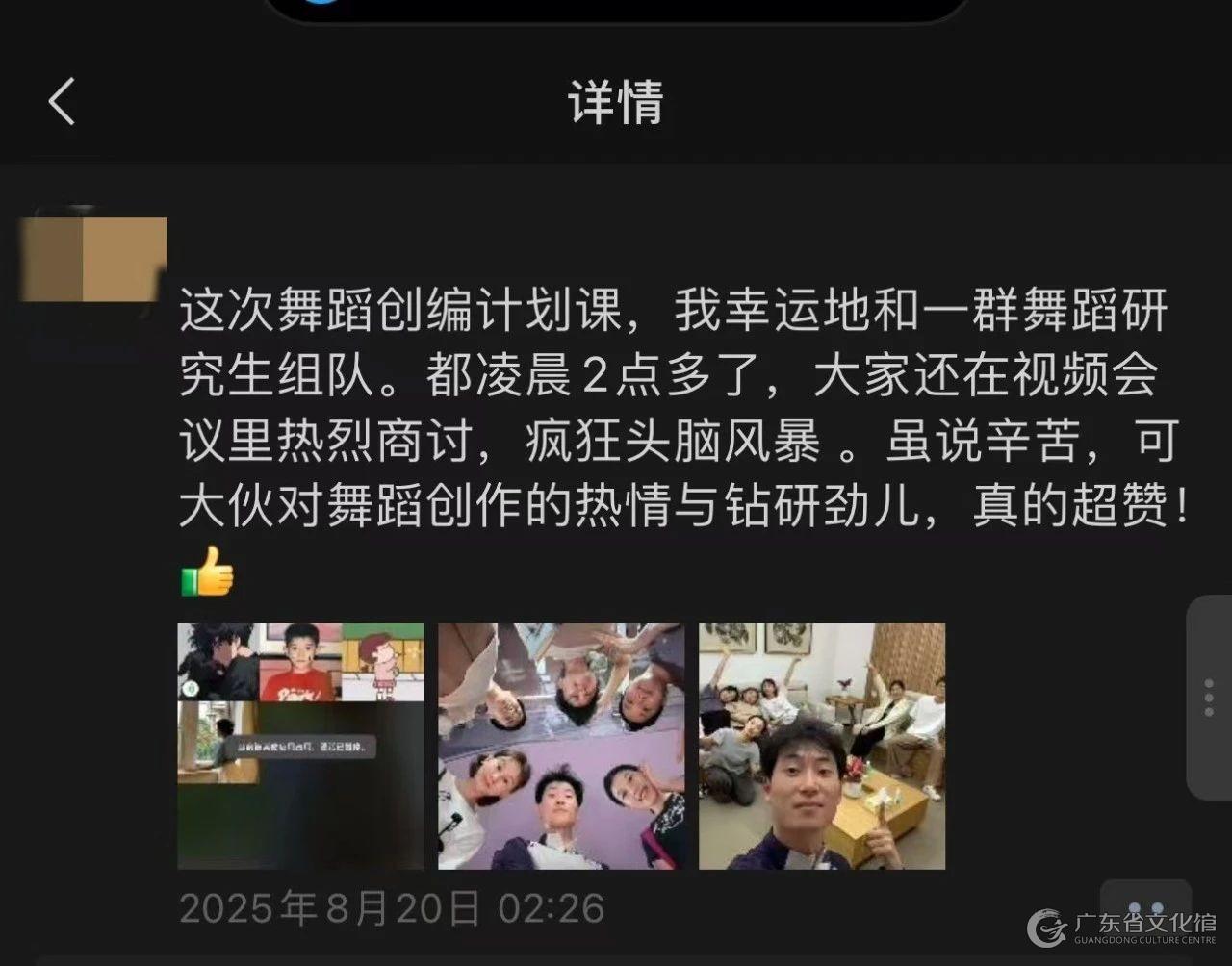The image size is (1232, 966).
Task: Tap the side panel three-dot handle
Action: [x=1209, y=698]
